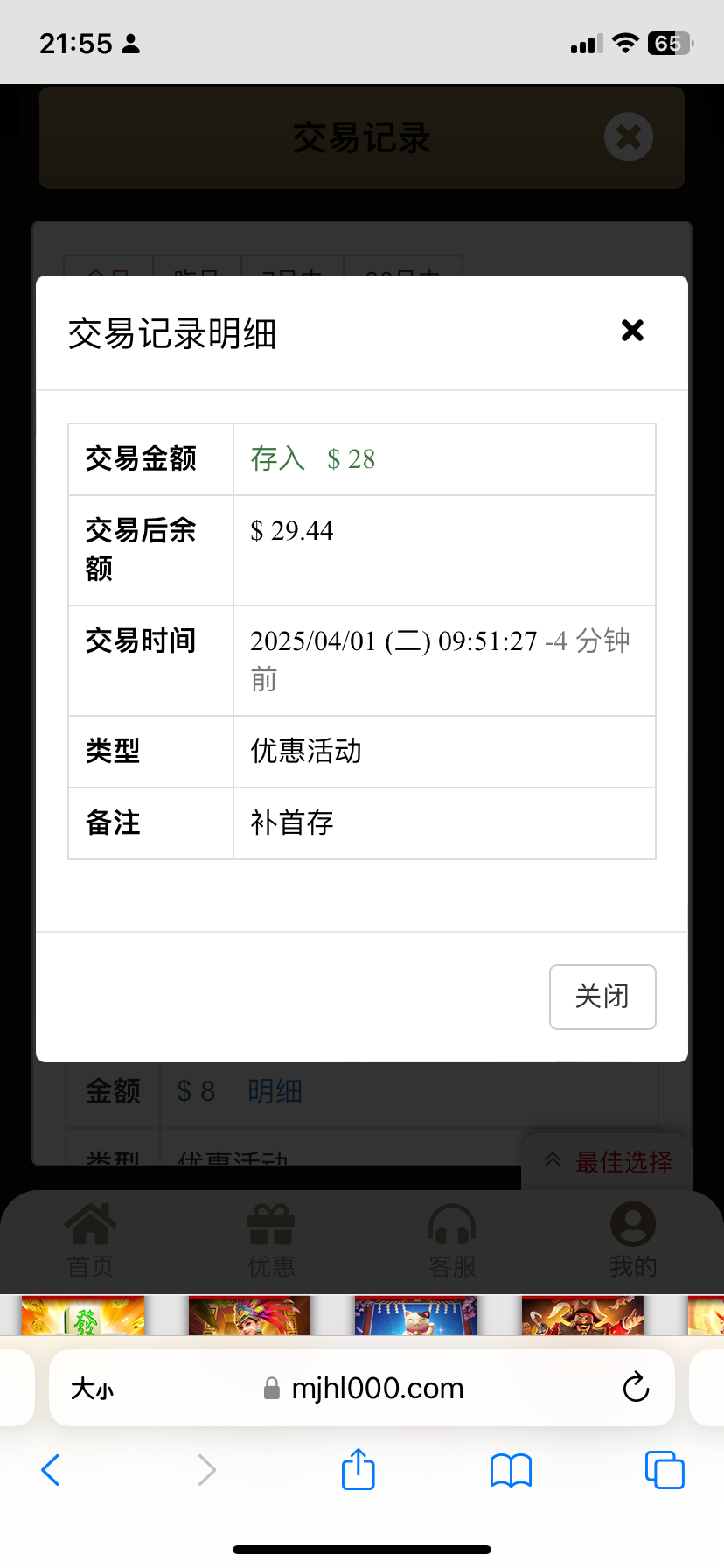The image size is (724, 1568).
Task: Open the Safari share sheet
Action: [359, 1469]
